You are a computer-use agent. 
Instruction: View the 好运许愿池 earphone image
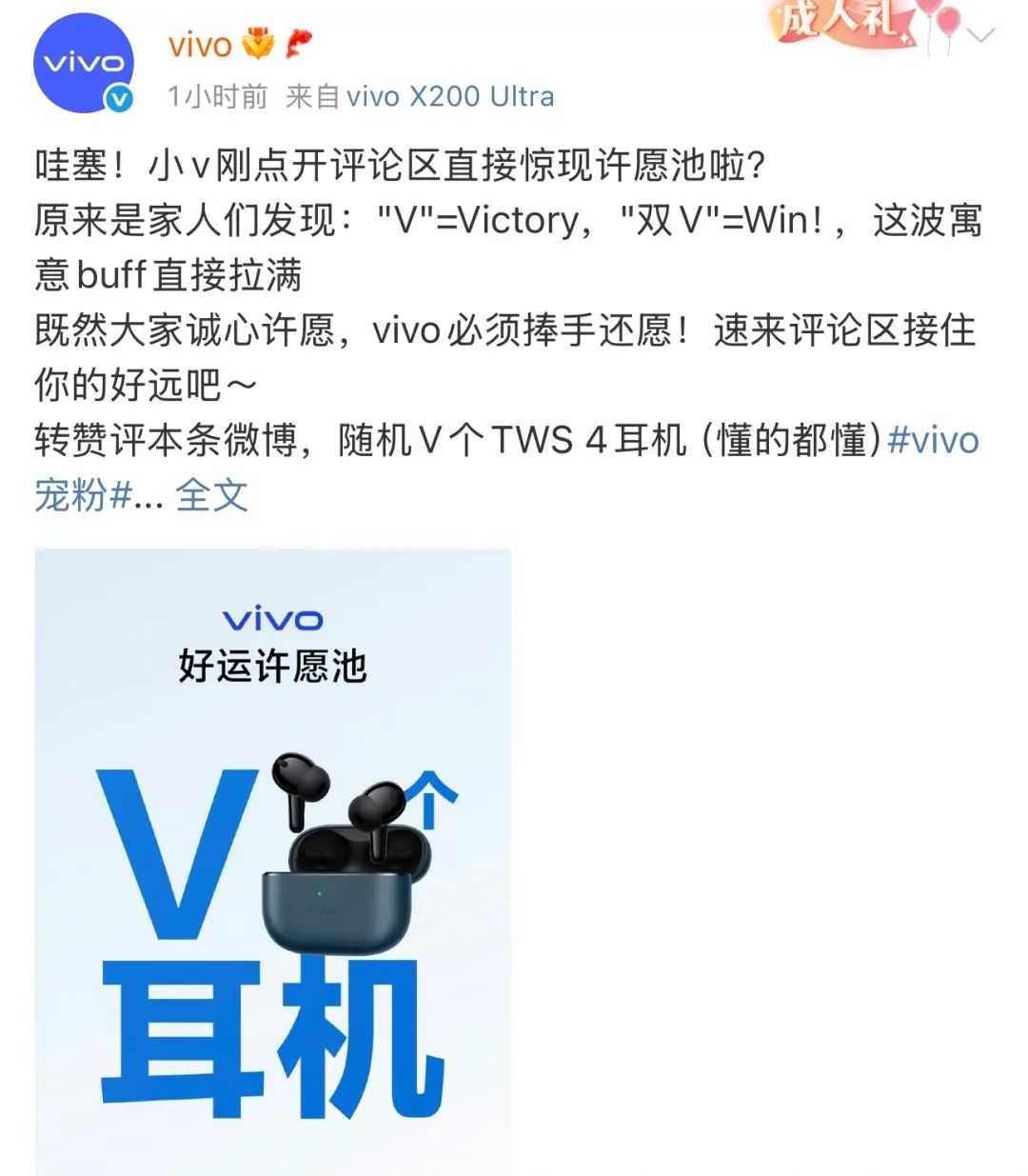[x=273, y=860]
